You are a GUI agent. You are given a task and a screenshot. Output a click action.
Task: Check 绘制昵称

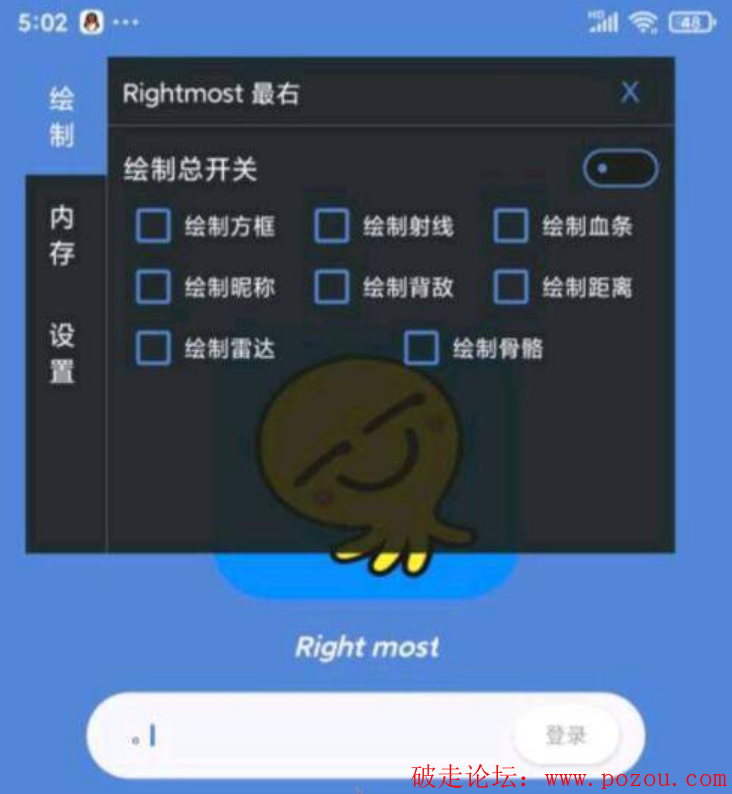[x=153, y=288]
